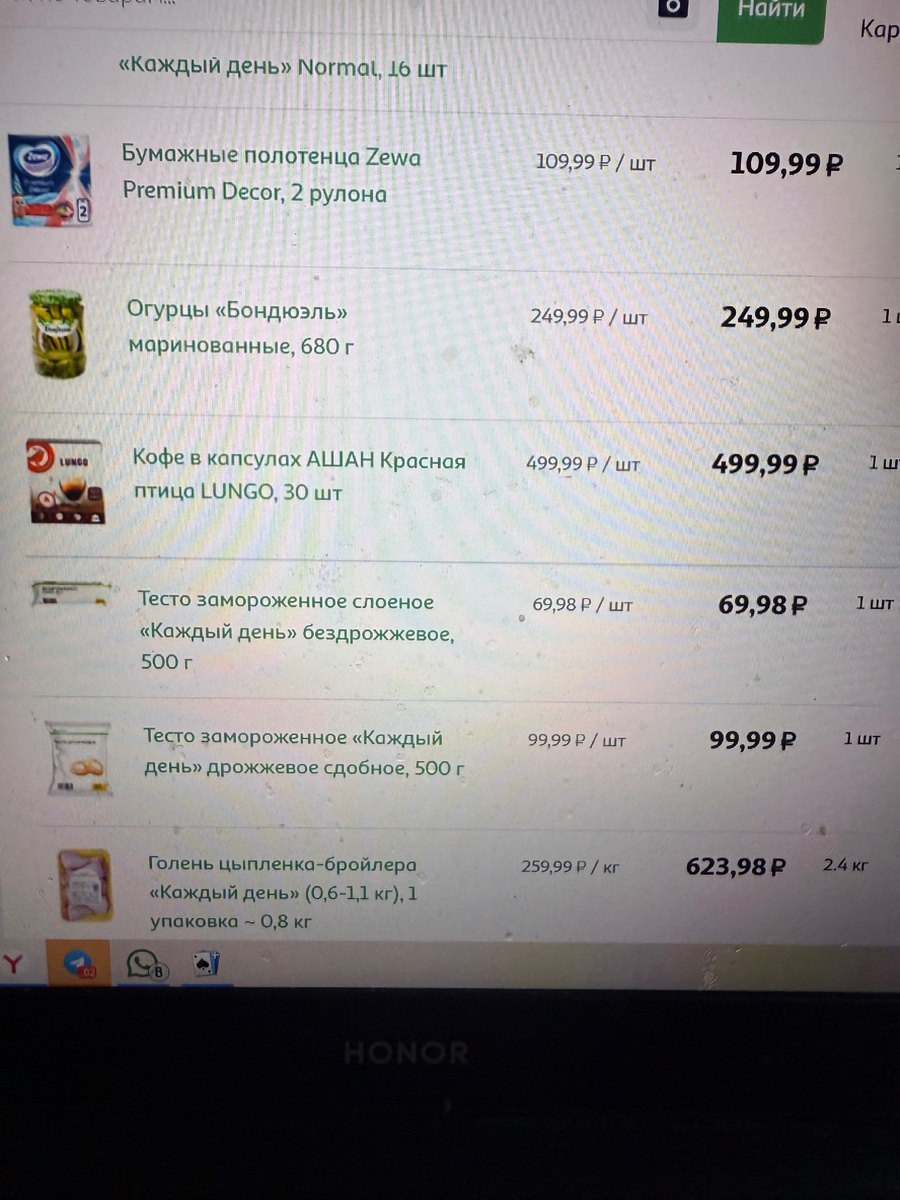This screenshot has height=1200, width=900.
Task: View Кофе в капсулах АШАН Красная птица LUNGO
Action: (x=299, y=476)
